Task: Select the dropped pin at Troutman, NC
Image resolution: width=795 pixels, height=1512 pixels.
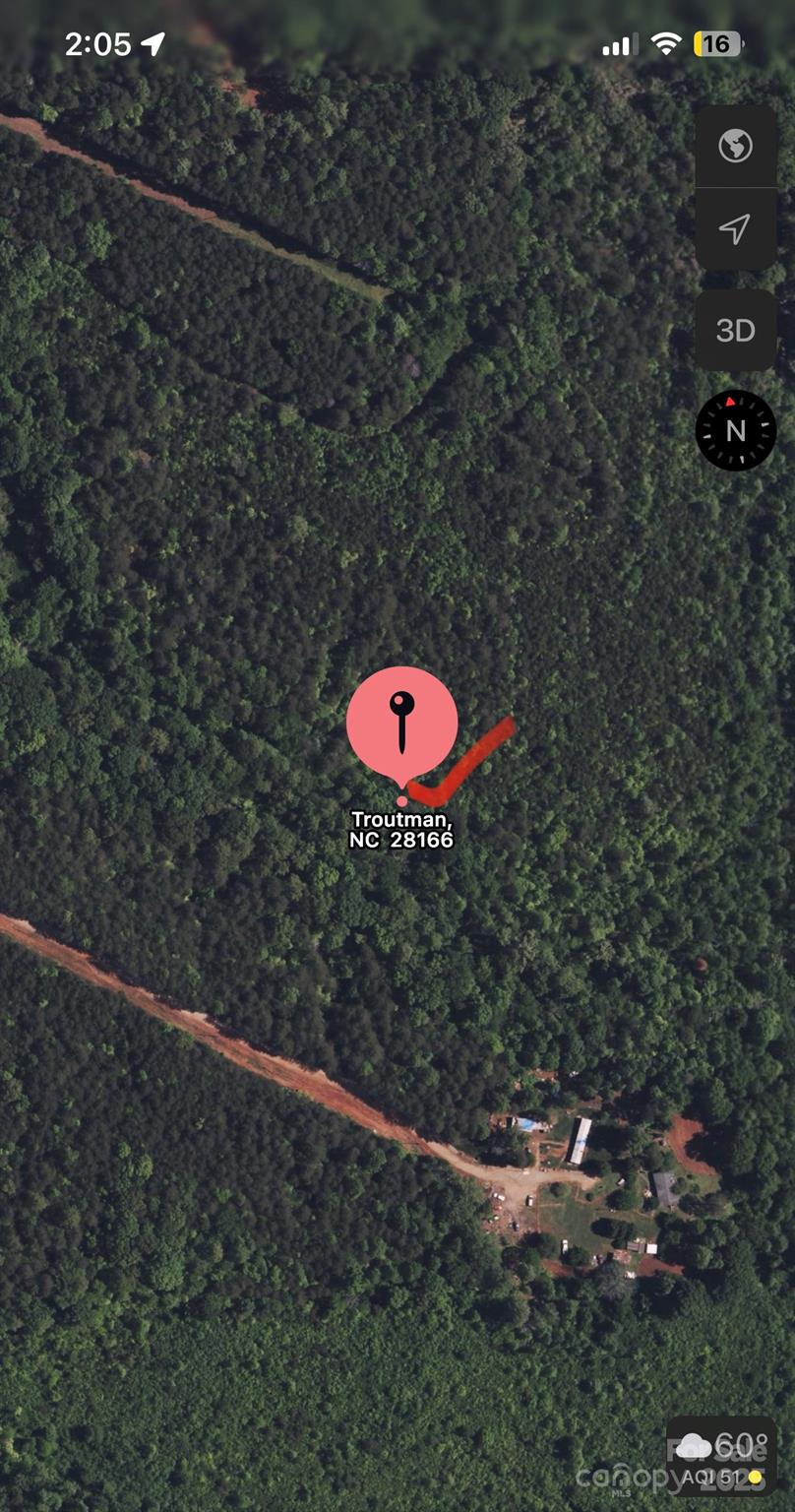Action: point(401,724)
